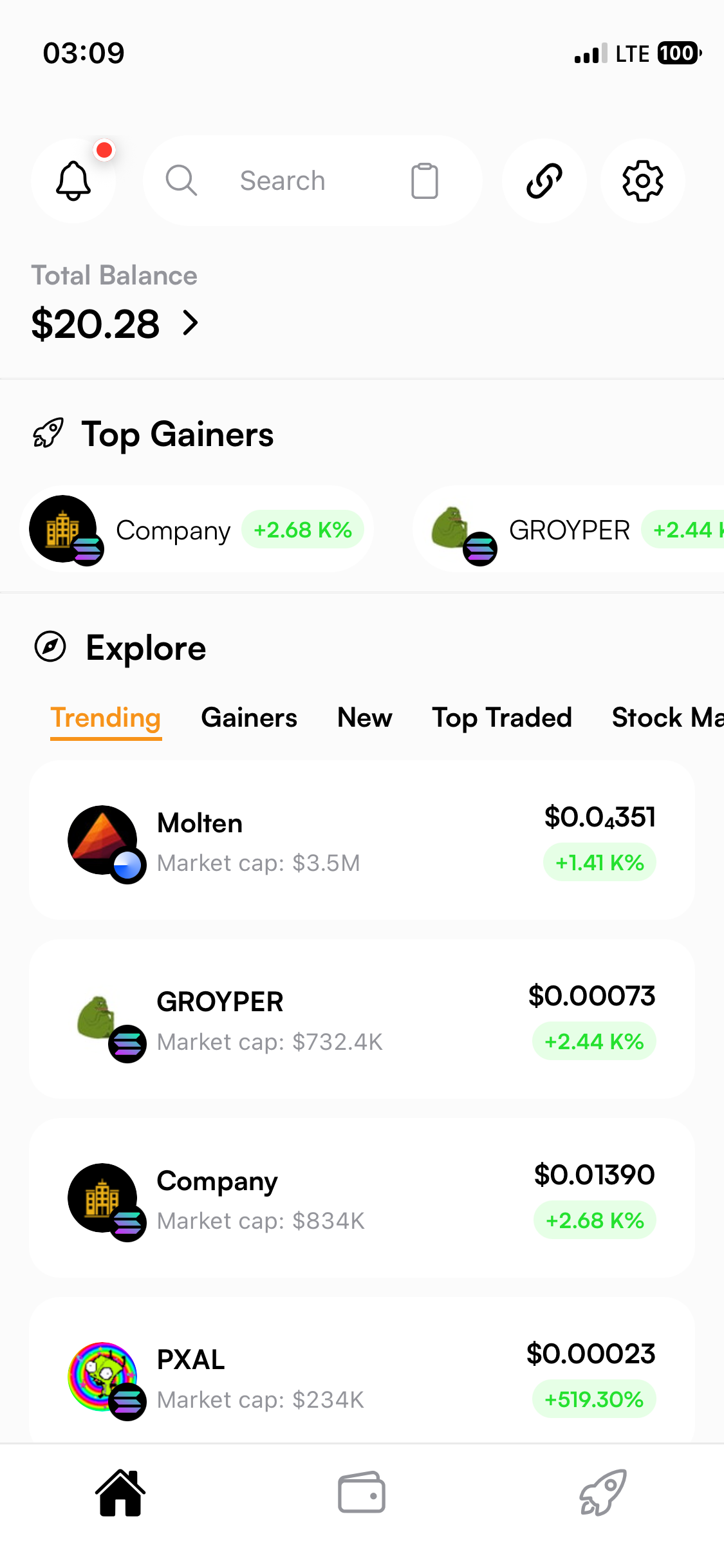Viewport: 724px width, 1568px height.
Task: Open the link connection icon
Action: pos(544,181)
